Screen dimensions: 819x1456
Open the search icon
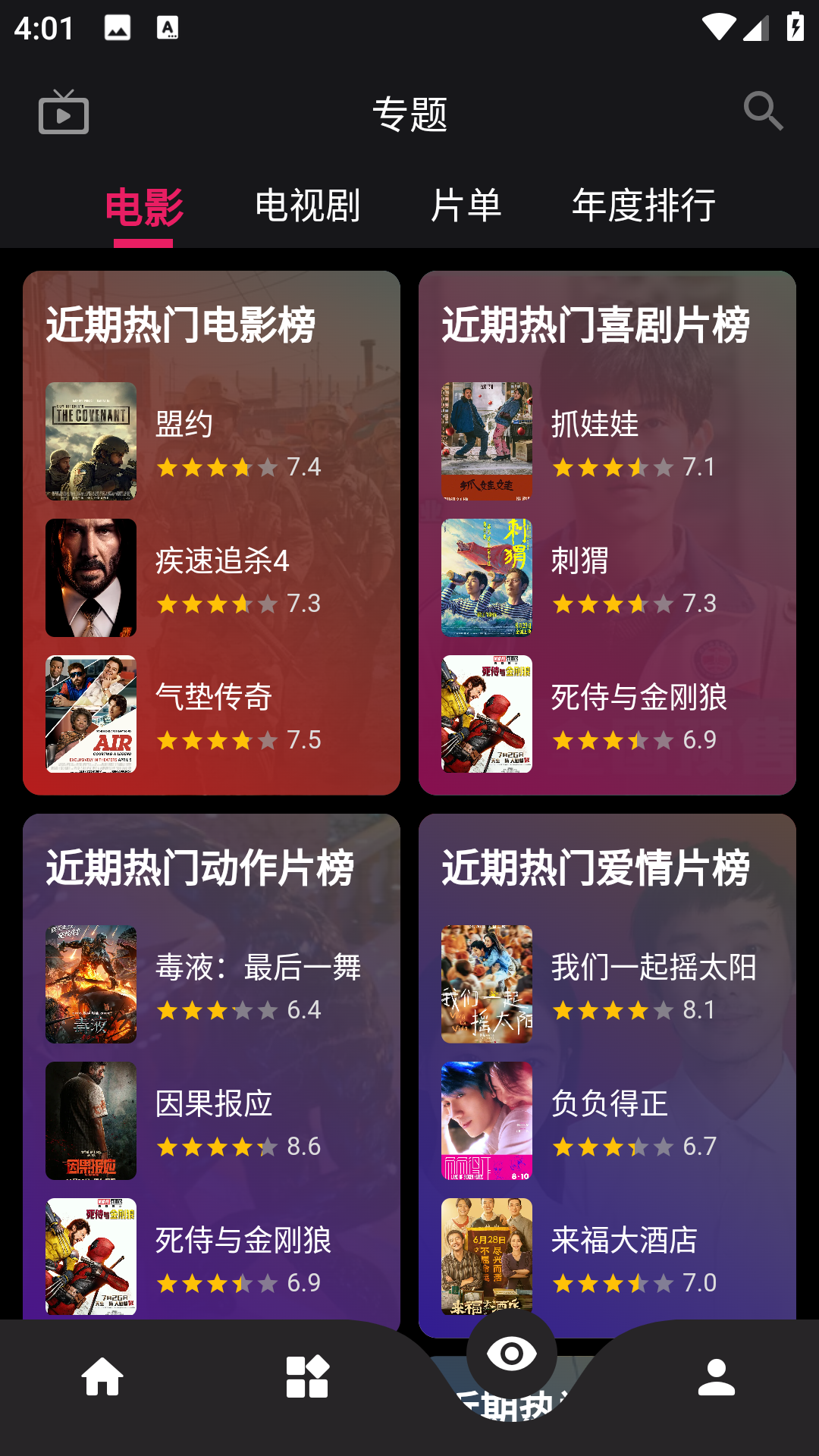(x=763, y=112)
